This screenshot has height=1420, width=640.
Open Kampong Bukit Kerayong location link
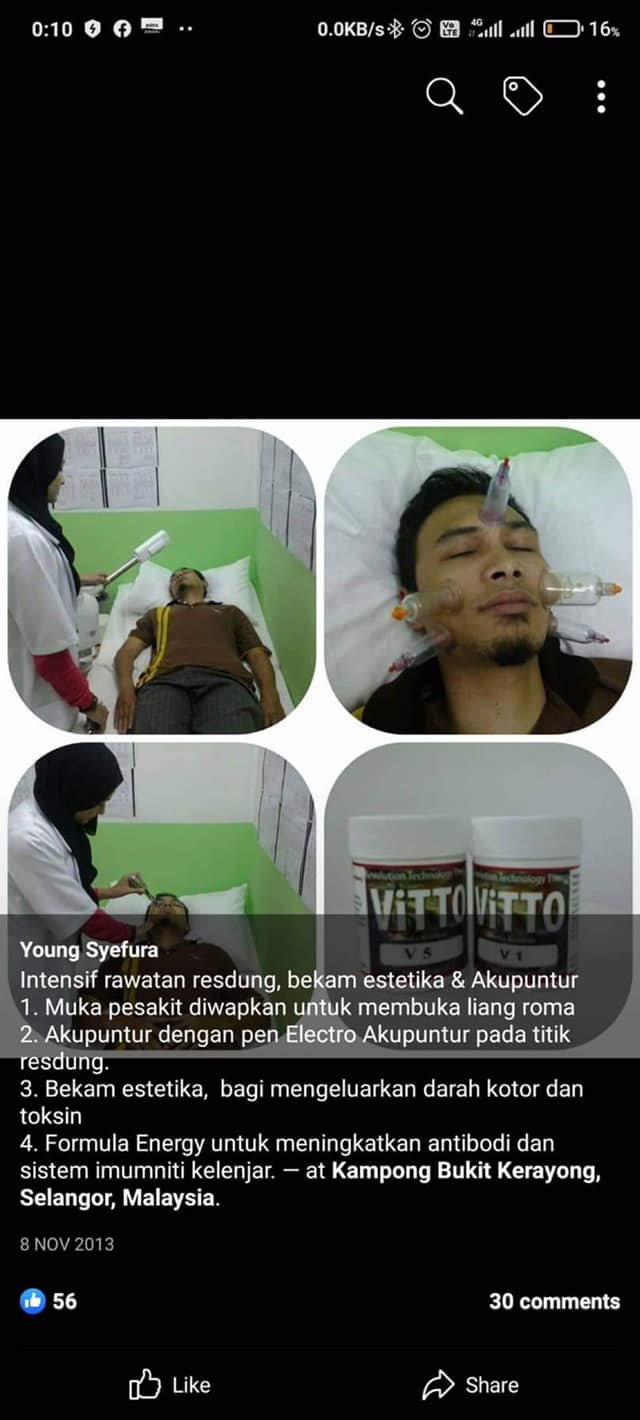[x=465, y=1171]
